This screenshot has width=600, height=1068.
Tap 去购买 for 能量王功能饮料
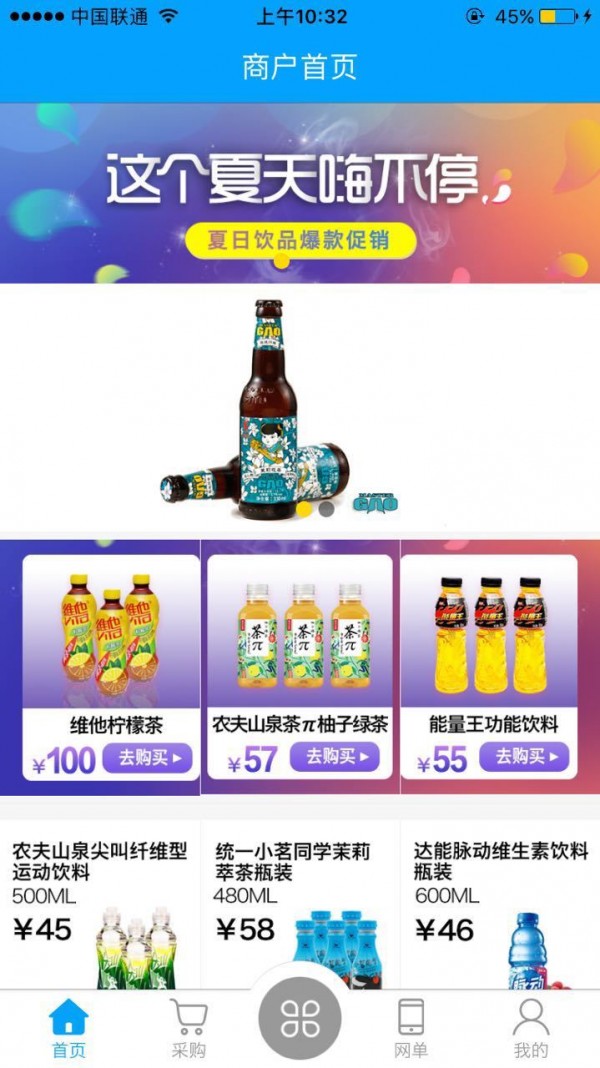(523, 757)
